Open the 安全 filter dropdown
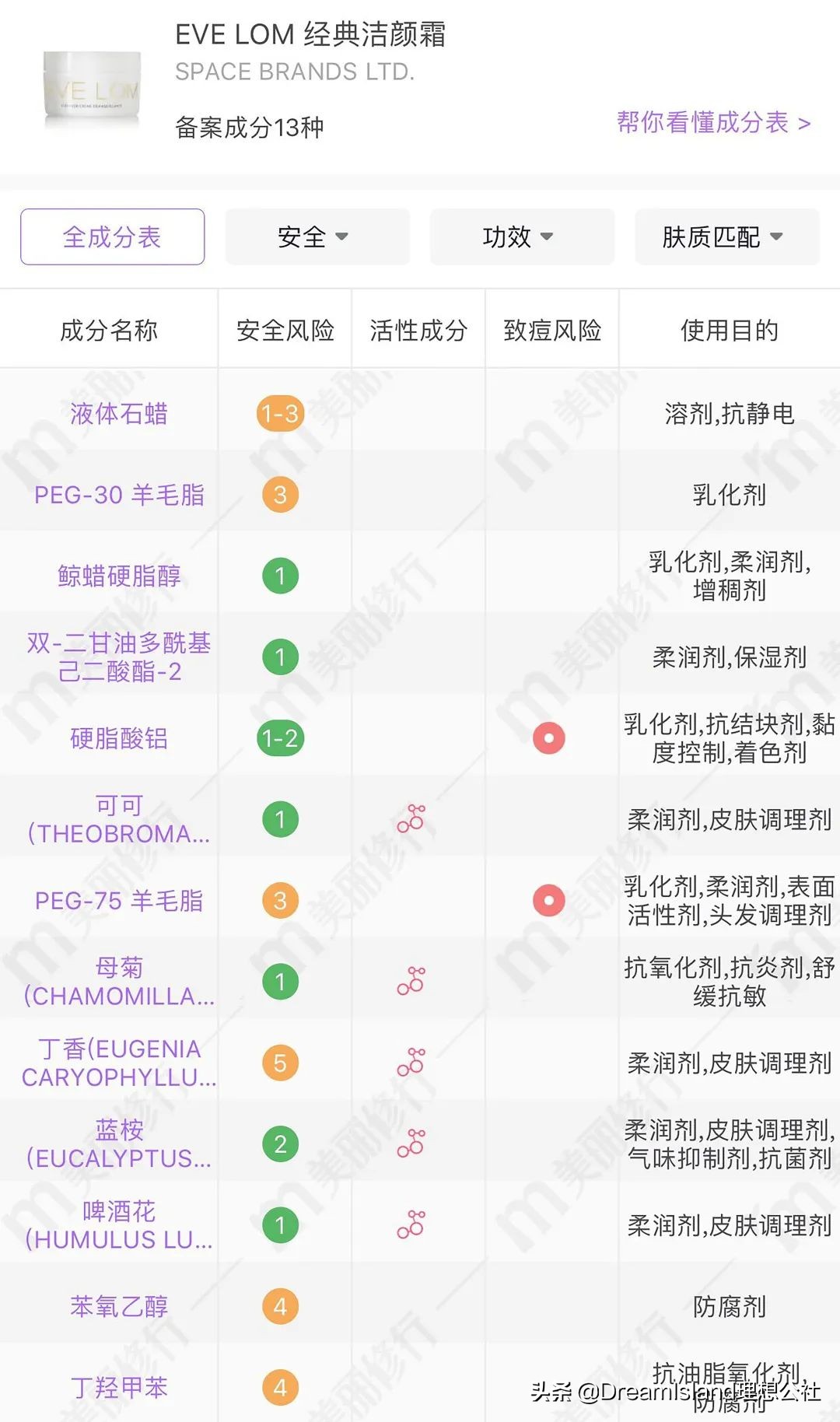The image size is (840, 1422). click(x=316, y=237)
